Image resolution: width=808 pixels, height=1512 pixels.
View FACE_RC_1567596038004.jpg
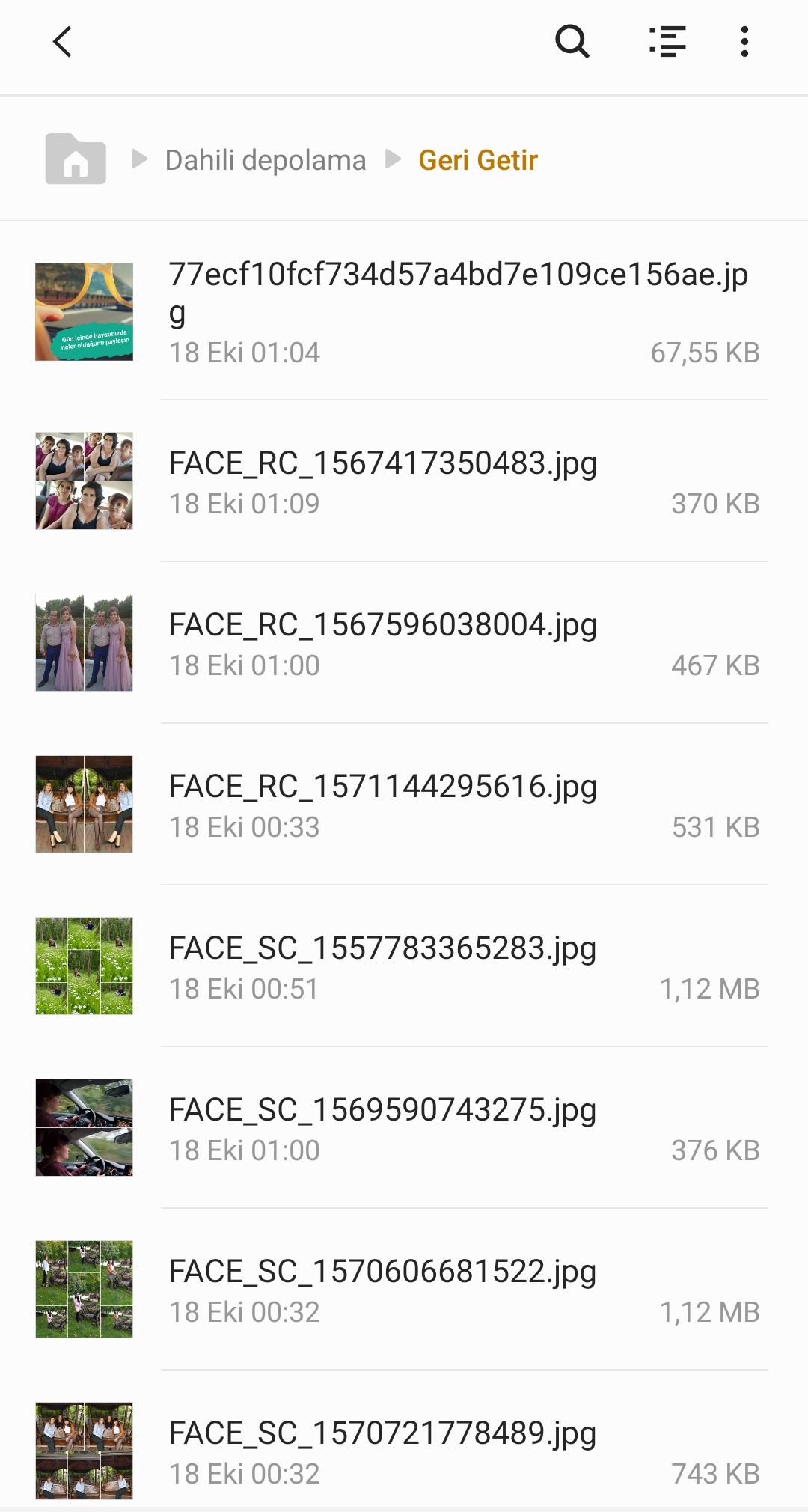pyautogui.click(x=383, y=625)
